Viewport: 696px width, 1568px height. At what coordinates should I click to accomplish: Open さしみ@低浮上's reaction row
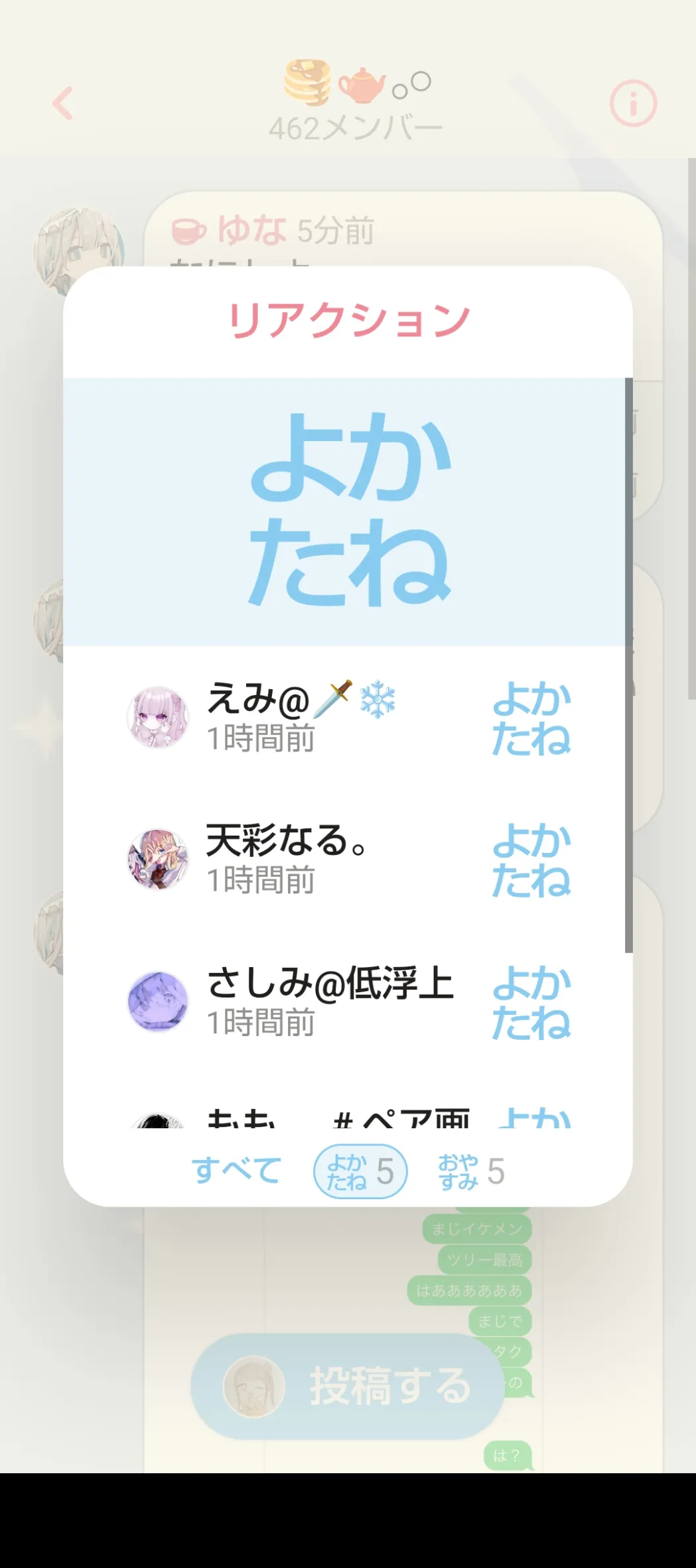point(348,1002)
